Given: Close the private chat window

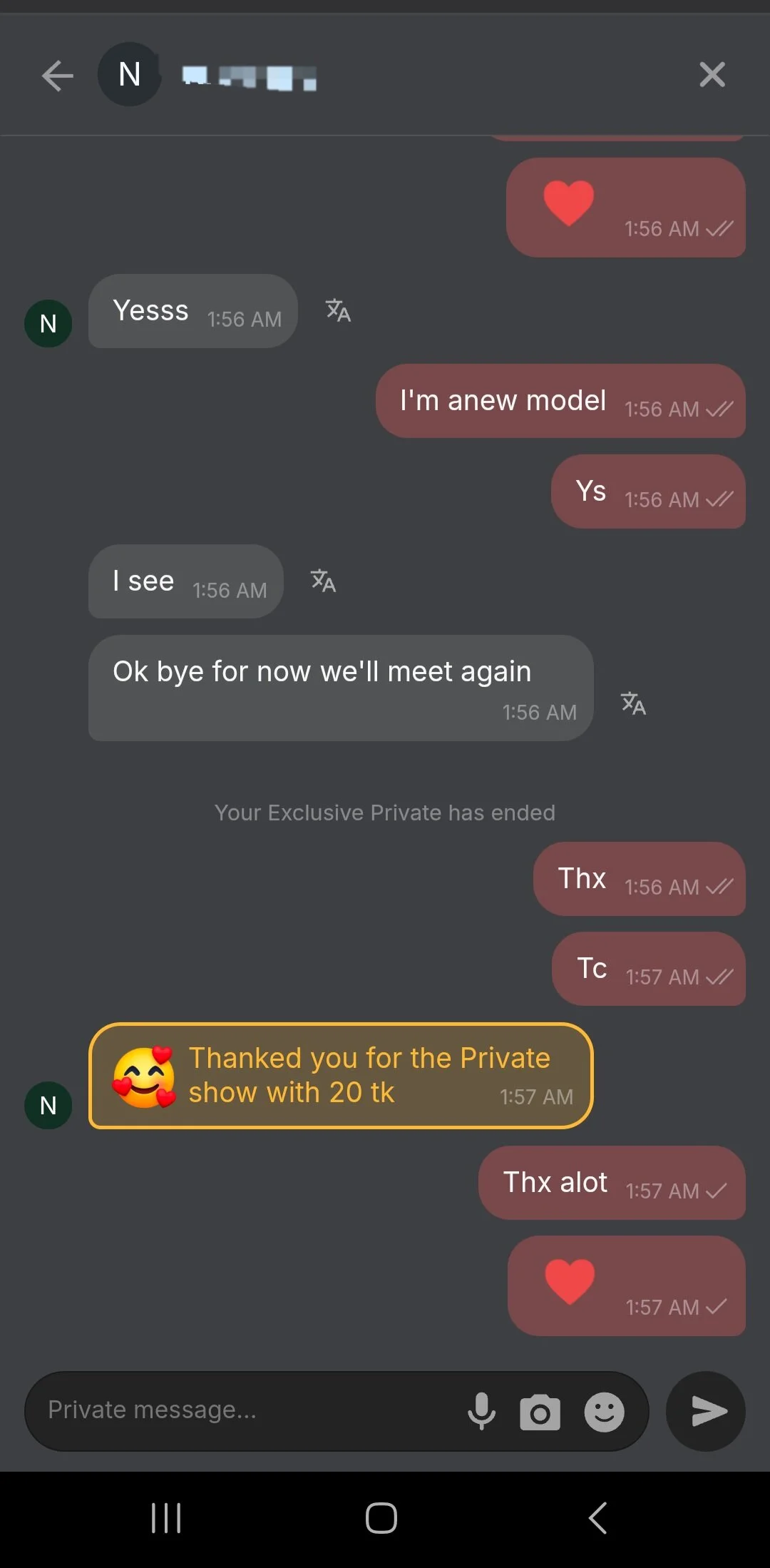Looking at the screenshot, I should point(712,75).
